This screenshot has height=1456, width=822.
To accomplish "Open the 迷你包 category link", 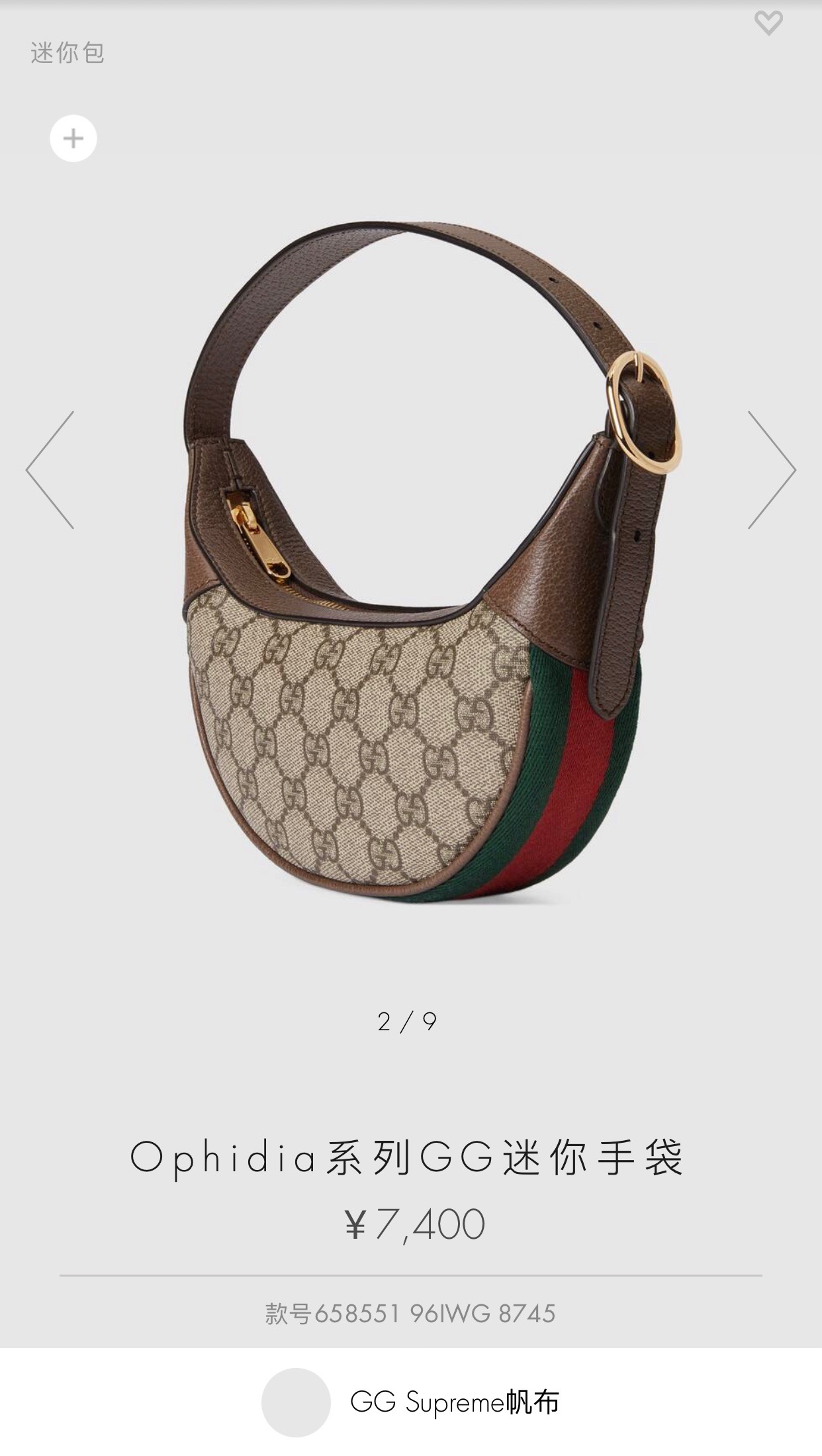I will (x=68, y=53).
